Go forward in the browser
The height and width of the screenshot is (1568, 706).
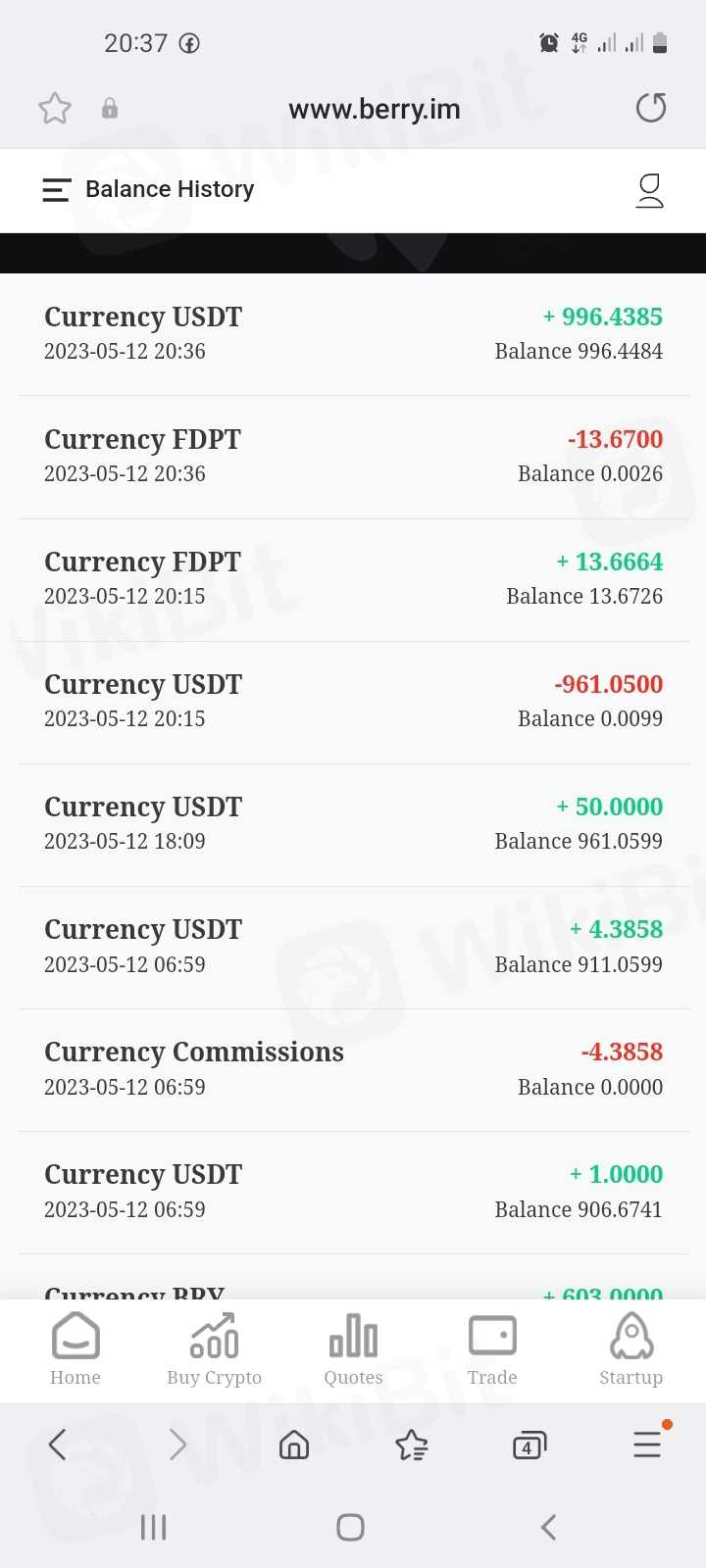pyautogui.click(x=177, y=1445)
